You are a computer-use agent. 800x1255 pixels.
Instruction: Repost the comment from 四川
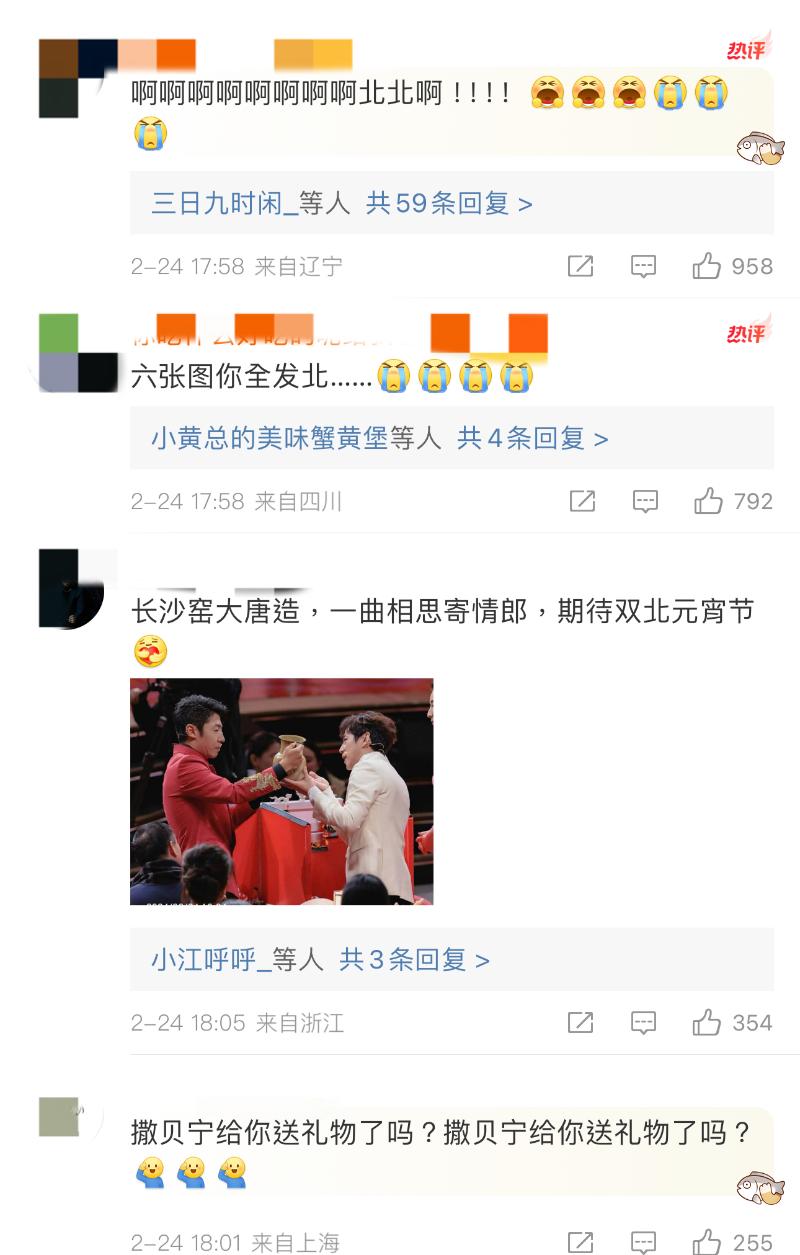[581, 501]
